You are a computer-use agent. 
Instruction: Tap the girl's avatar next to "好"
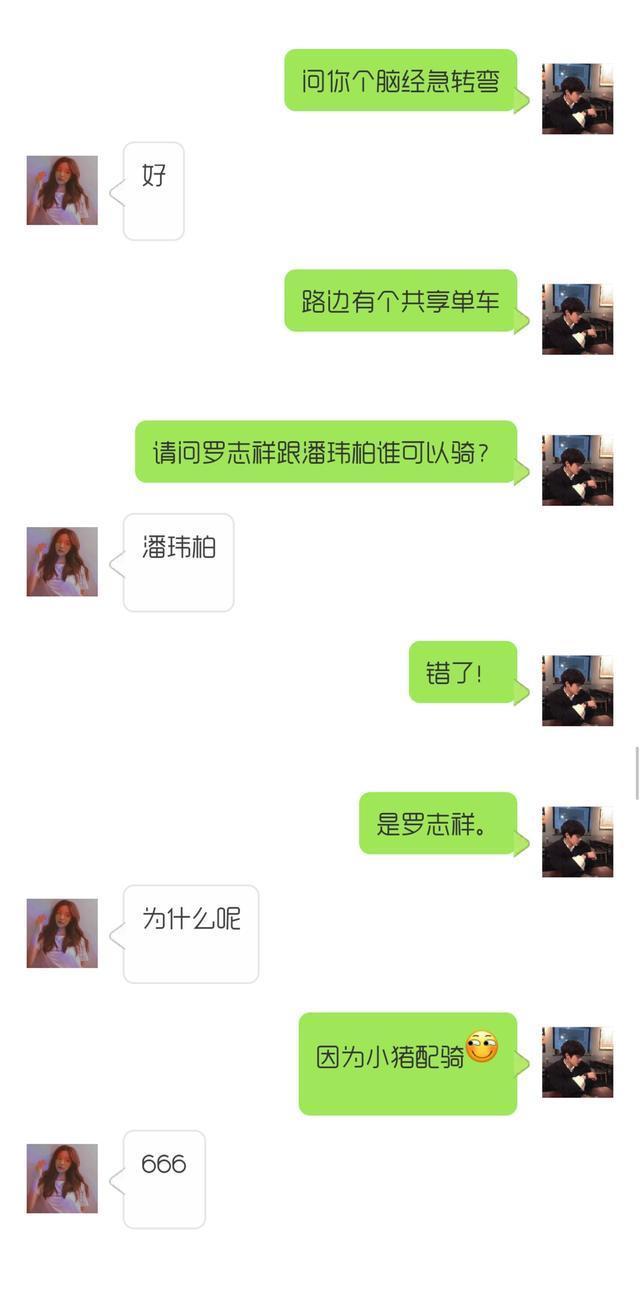click(62, 190)
